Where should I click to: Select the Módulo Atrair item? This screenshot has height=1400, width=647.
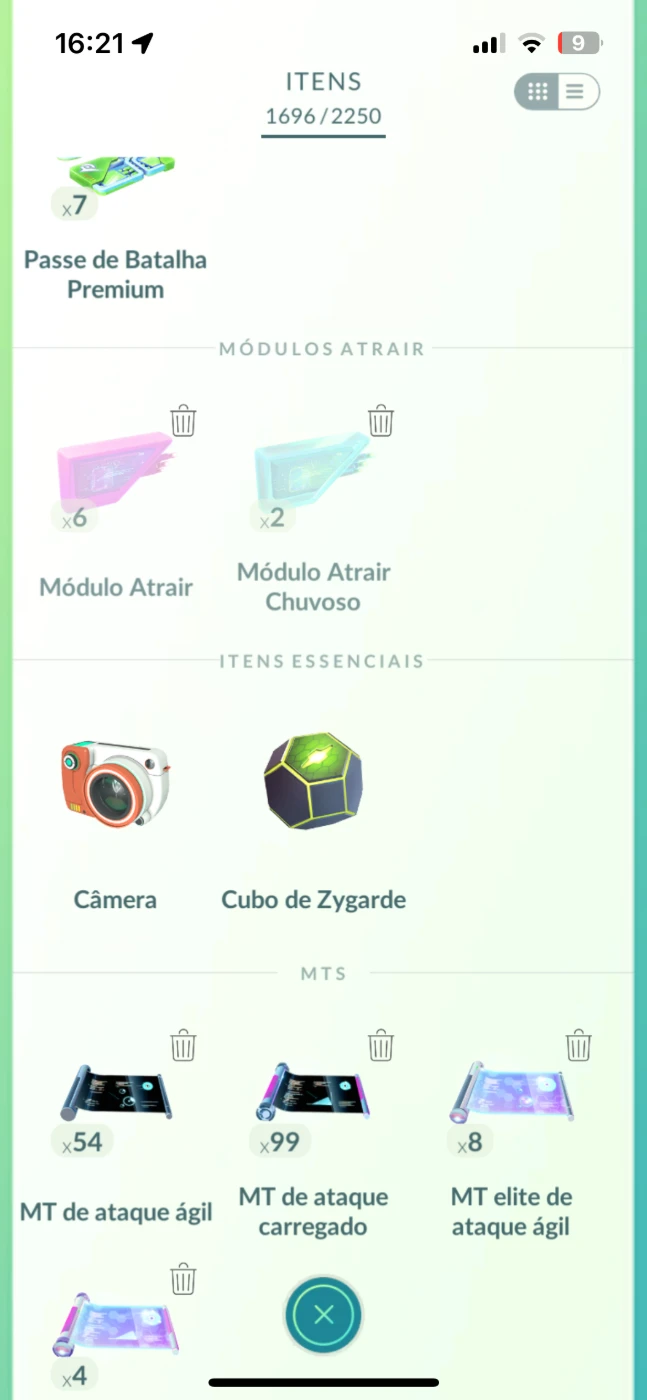click(x=115, y=475)
